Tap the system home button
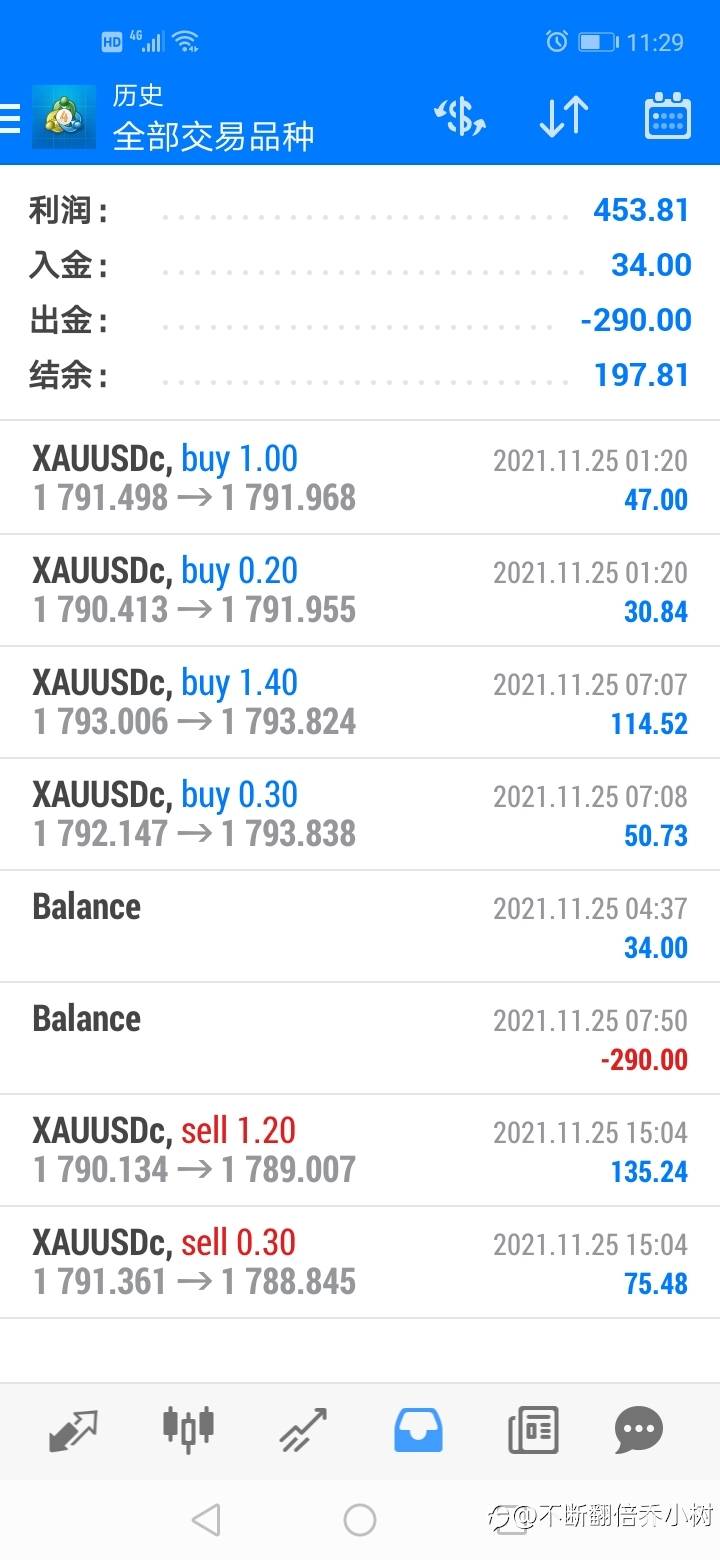 point(360,1520)
